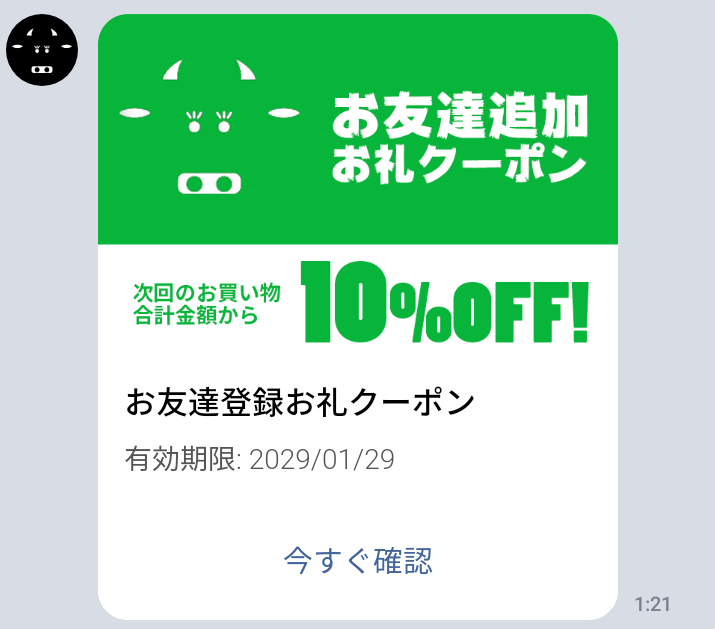Open the お友達登録お礼クーポン coupon card
The image size is (715, 629).
pyautogui.click(x=298, y=403)
